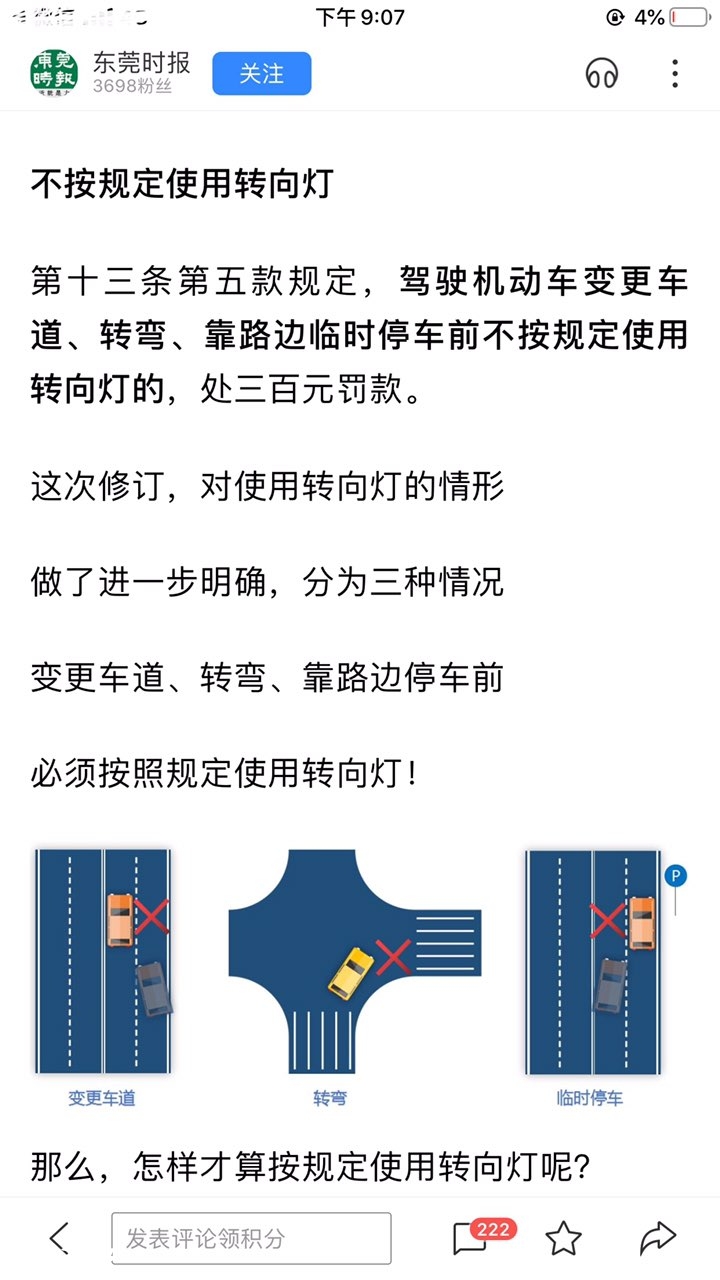Tap the 发表评论领积分 comment field
Image resolution: width=720 pixels, height=1280 pixels.
click(x=251, y=1238)
